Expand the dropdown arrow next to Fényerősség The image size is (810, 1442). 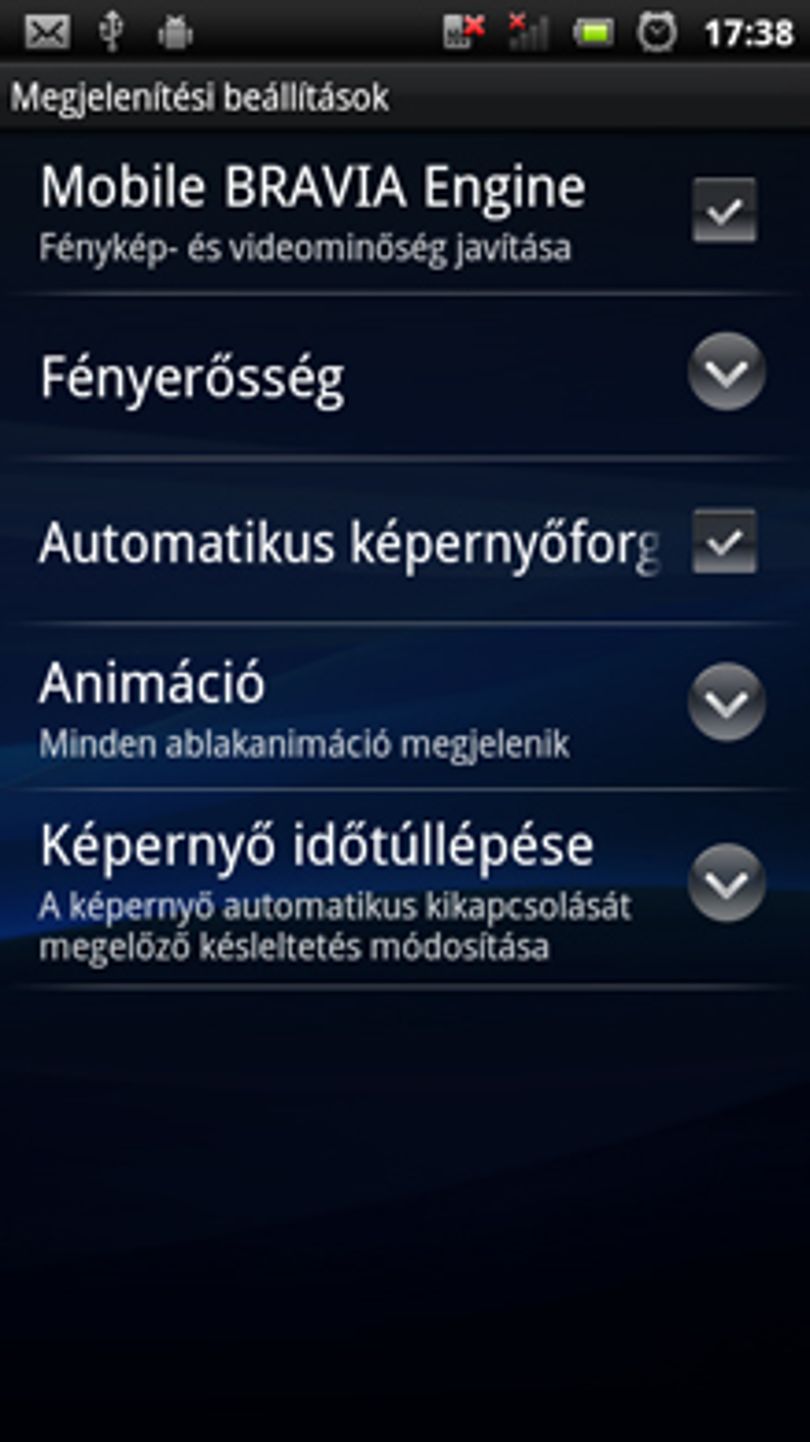[x=727, y=372]
